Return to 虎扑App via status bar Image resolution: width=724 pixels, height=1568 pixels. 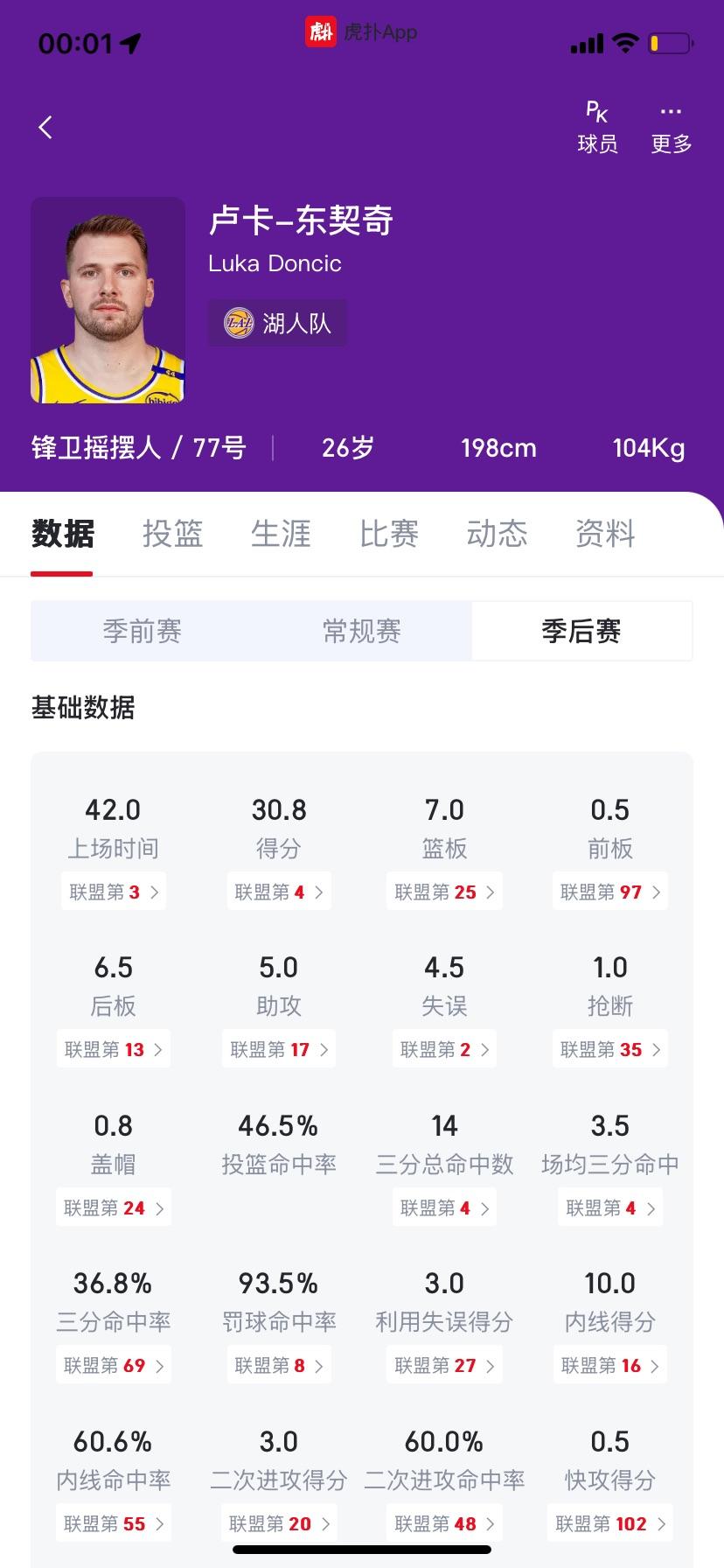pos(361,32)
